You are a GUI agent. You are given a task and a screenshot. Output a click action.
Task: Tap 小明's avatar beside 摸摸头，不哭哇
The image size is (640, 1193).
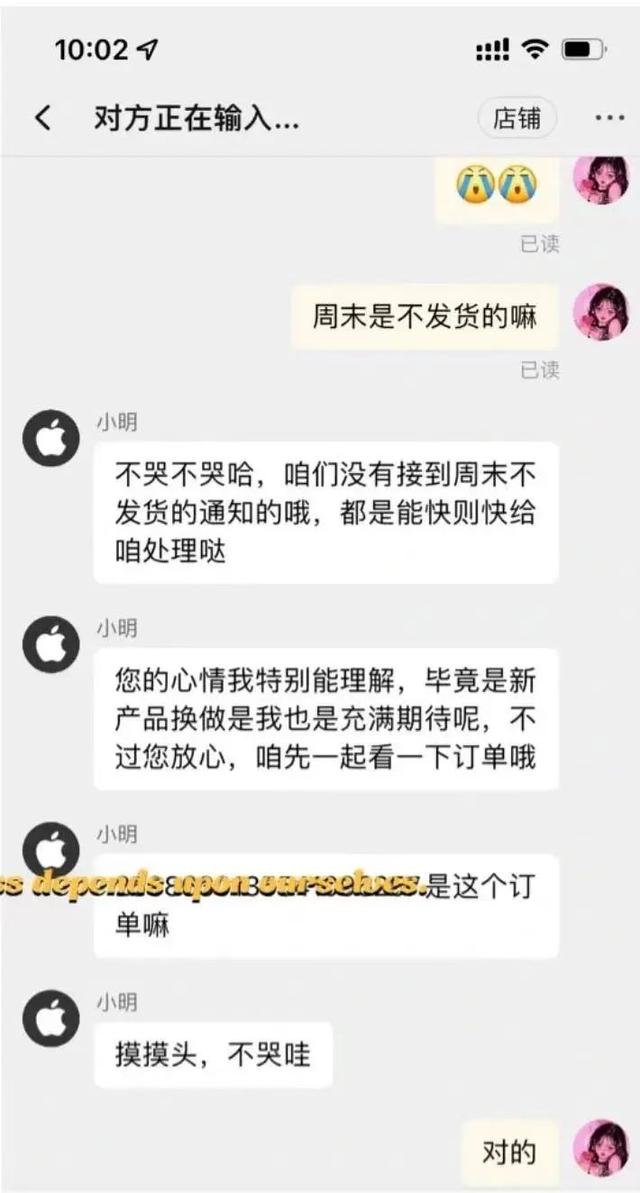pos(51,1018)
